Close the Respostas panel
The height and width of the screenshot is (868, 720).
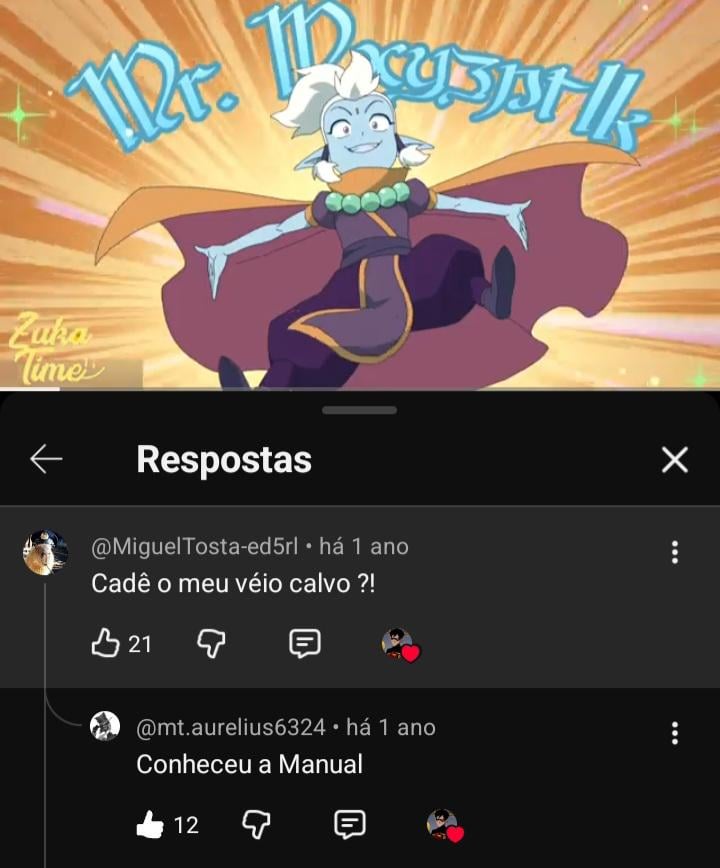(x=675, y=459)
